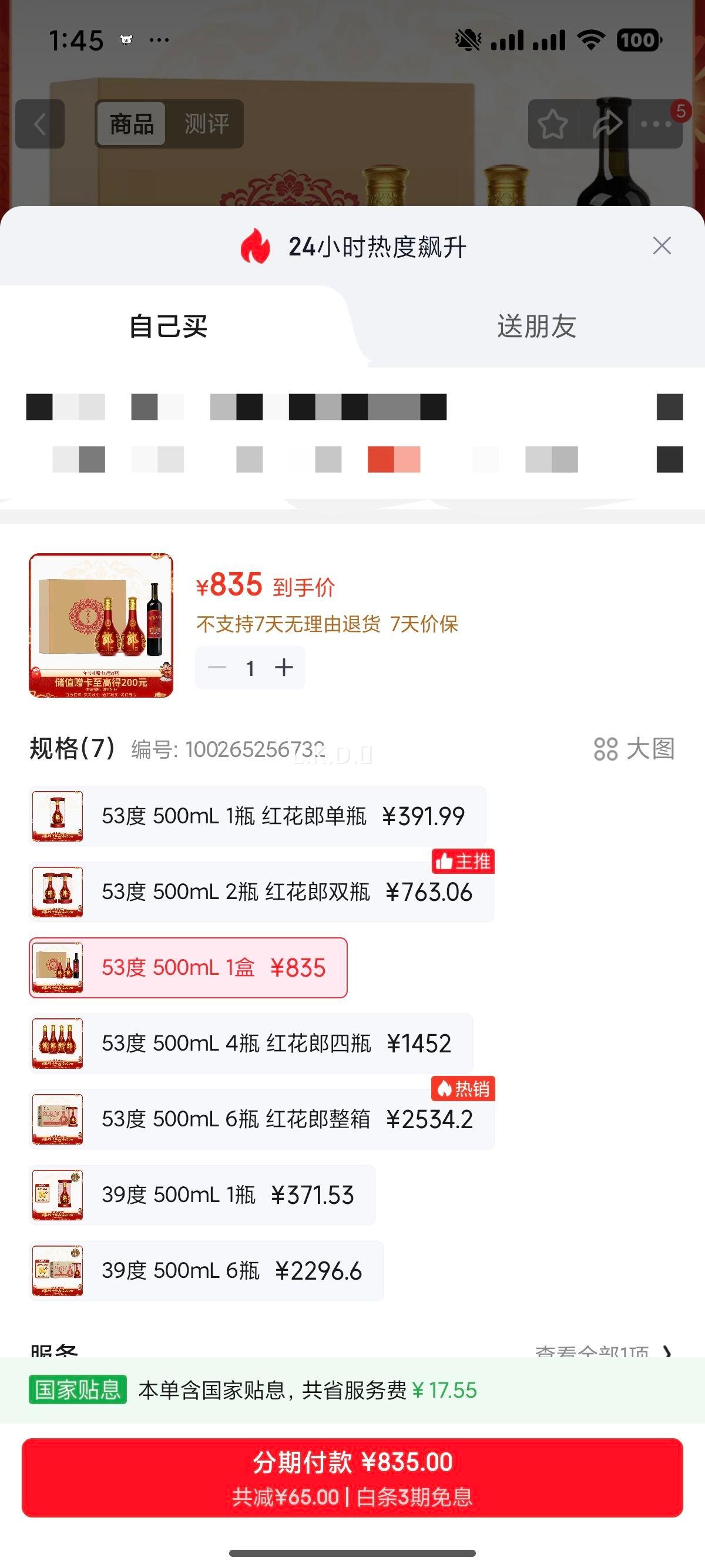Select the 53度 500mL 1盒 spec option
The width and height of the screenshot is (705, 1568).
187,968
